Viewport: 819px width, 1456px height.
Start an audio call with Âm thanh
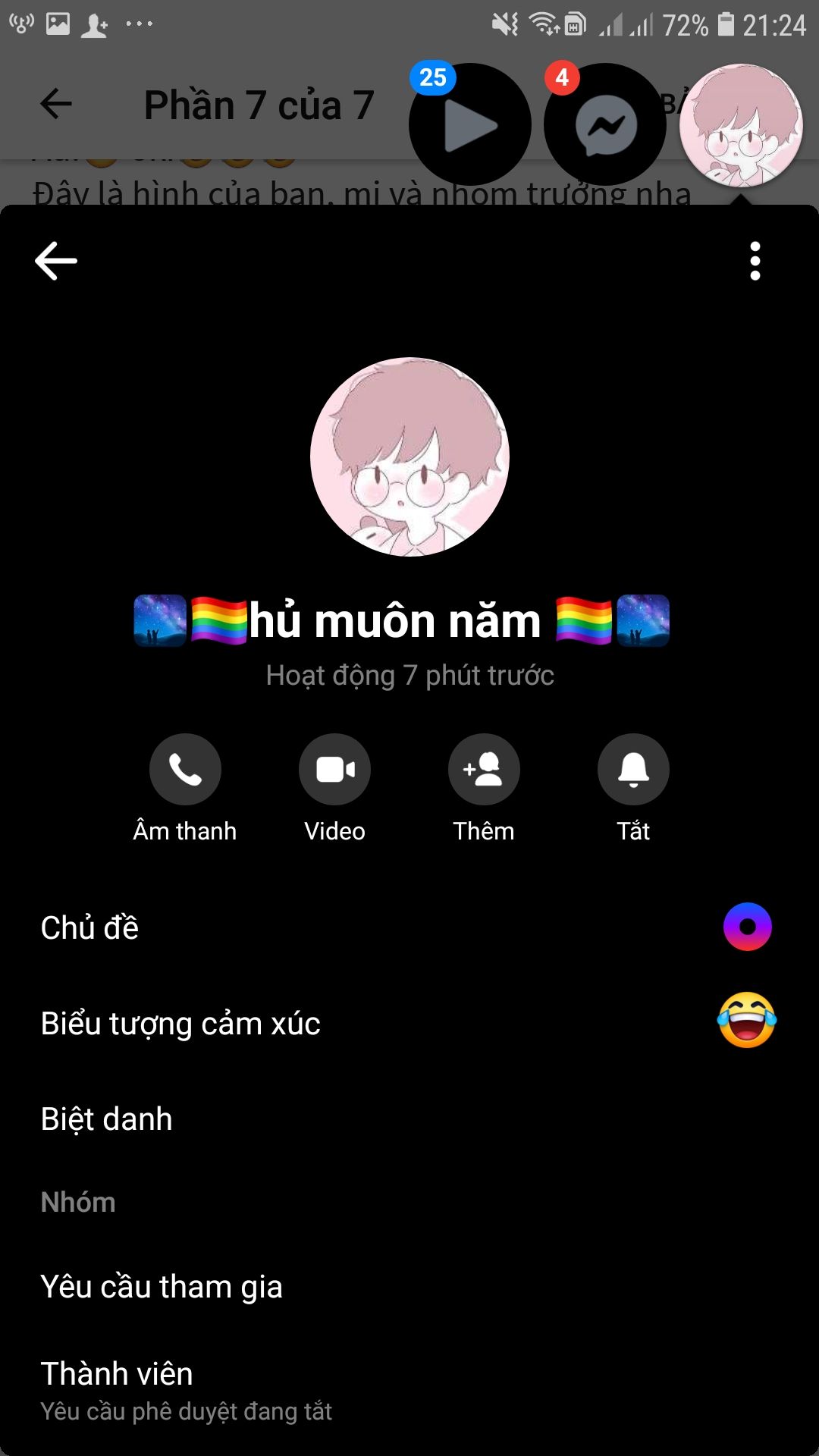click(185, 769)
